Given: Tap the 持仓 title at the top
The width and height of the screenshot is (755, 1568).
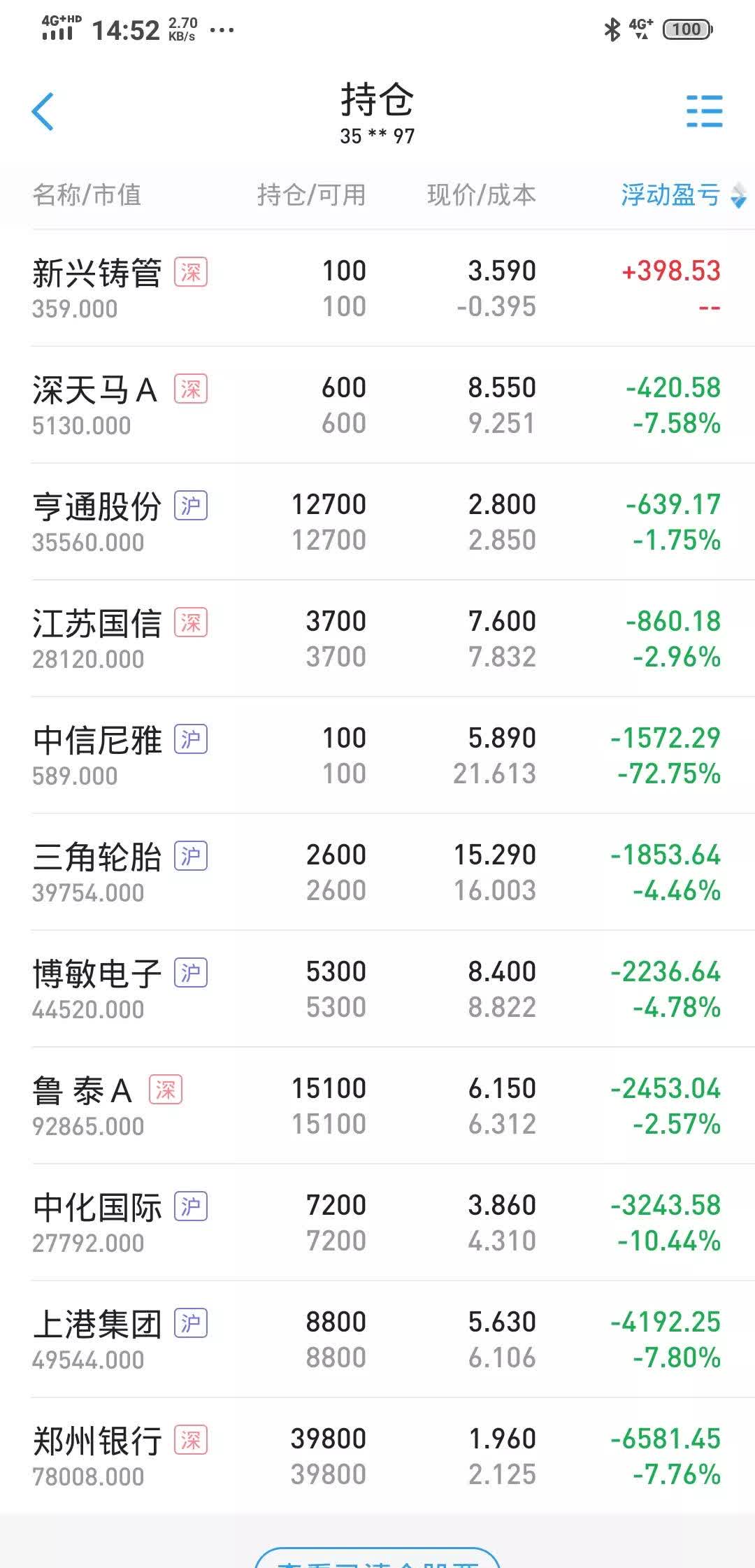Looking at the screenshot, I should [377, 100].
